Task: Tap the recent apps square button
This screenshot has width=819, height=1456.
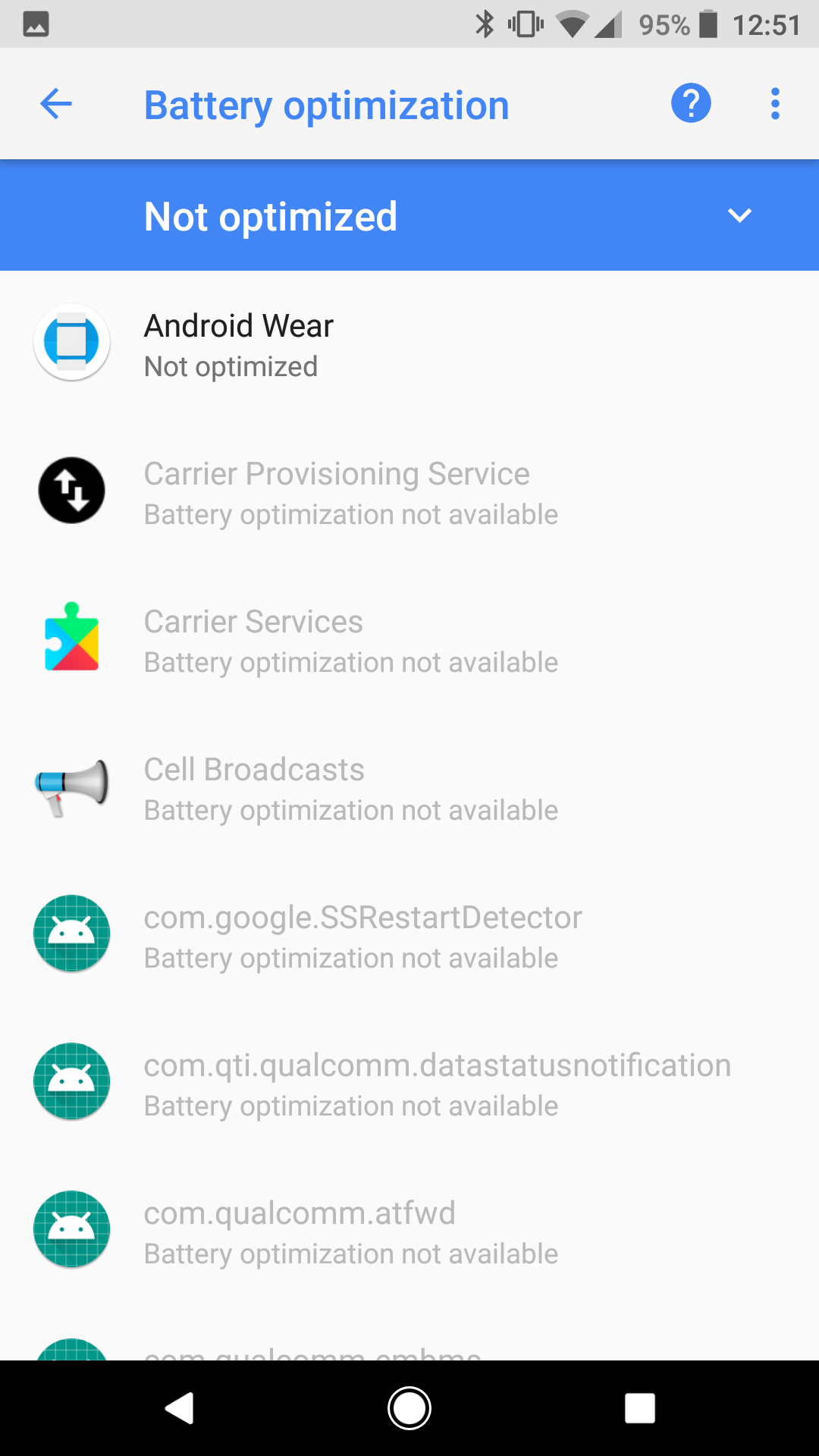Action: (x=639, y=1407)
